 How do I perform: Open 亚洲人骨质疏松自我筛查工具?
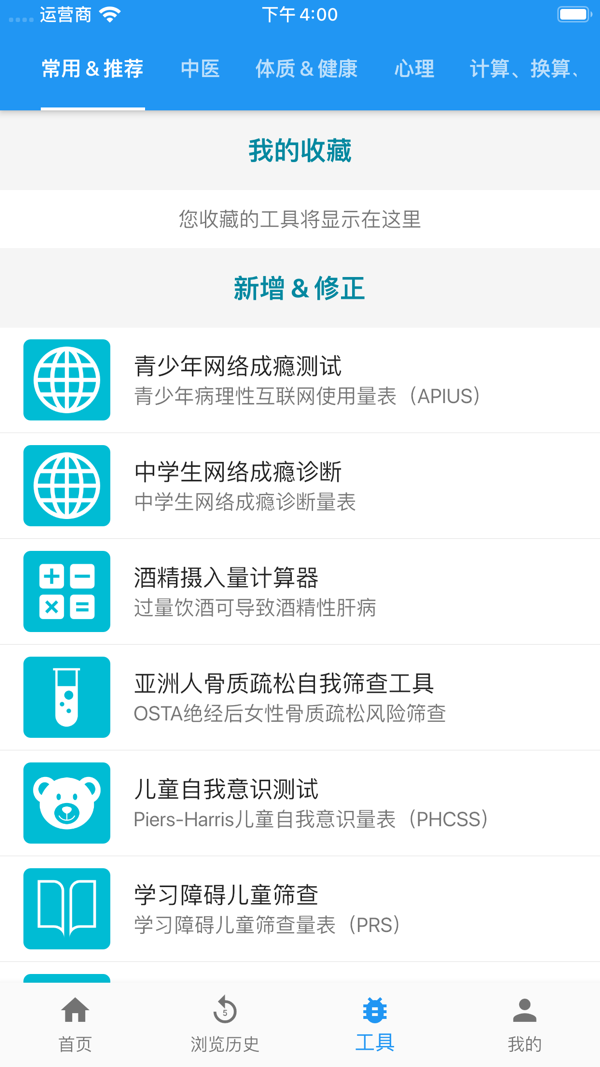click(300, 697)
